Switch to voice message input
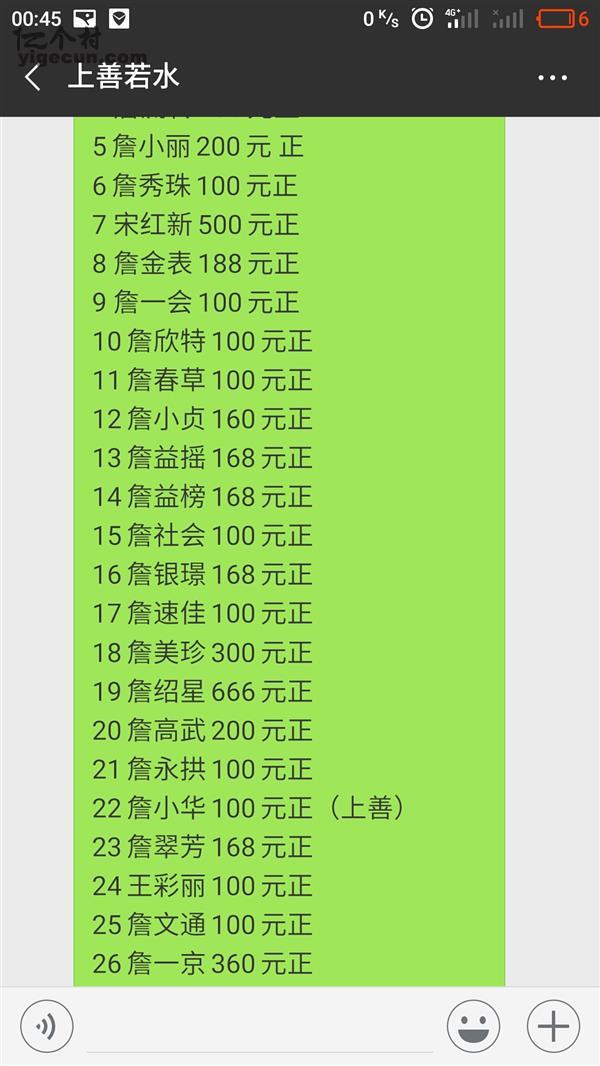 point(46,1026)
